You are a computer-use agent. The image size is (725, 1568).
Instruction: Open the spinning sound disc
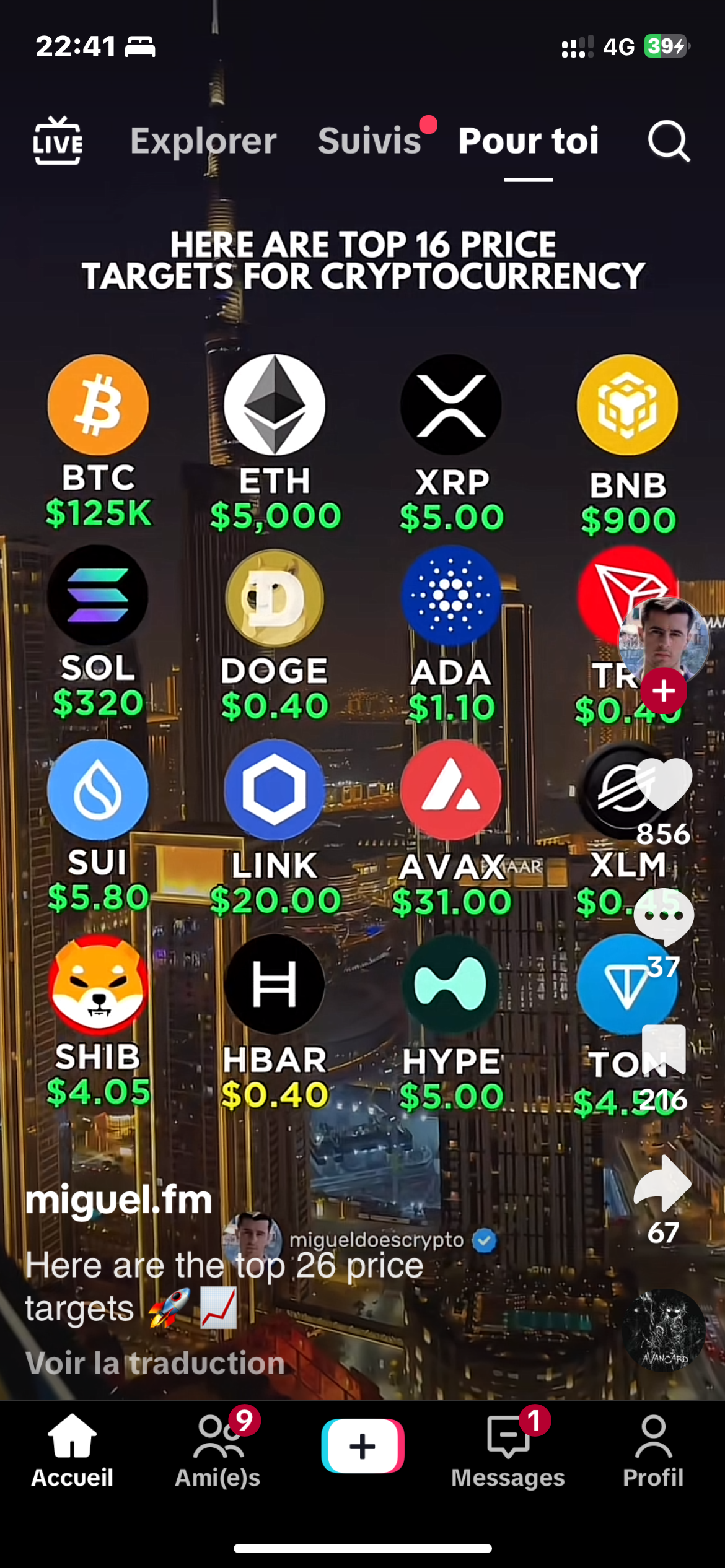click(x=663, y=1330)
